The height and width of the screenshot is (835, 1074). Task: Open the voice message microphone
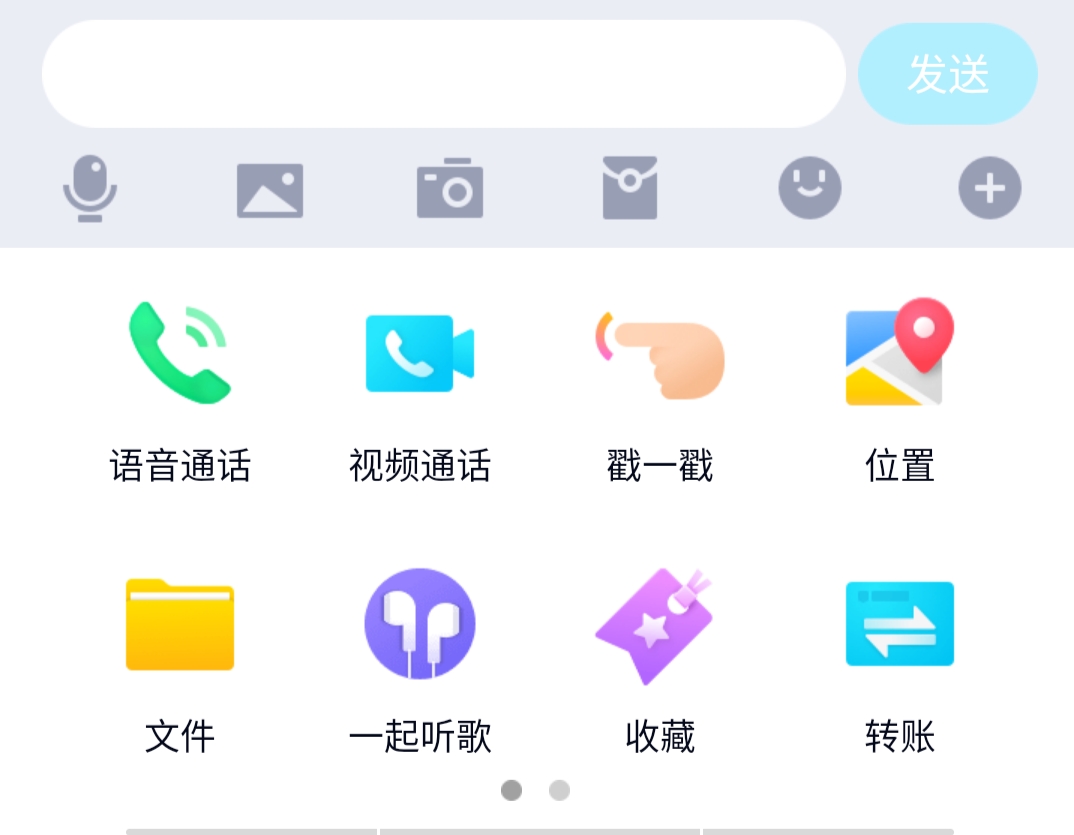click(x=90, y=188)
